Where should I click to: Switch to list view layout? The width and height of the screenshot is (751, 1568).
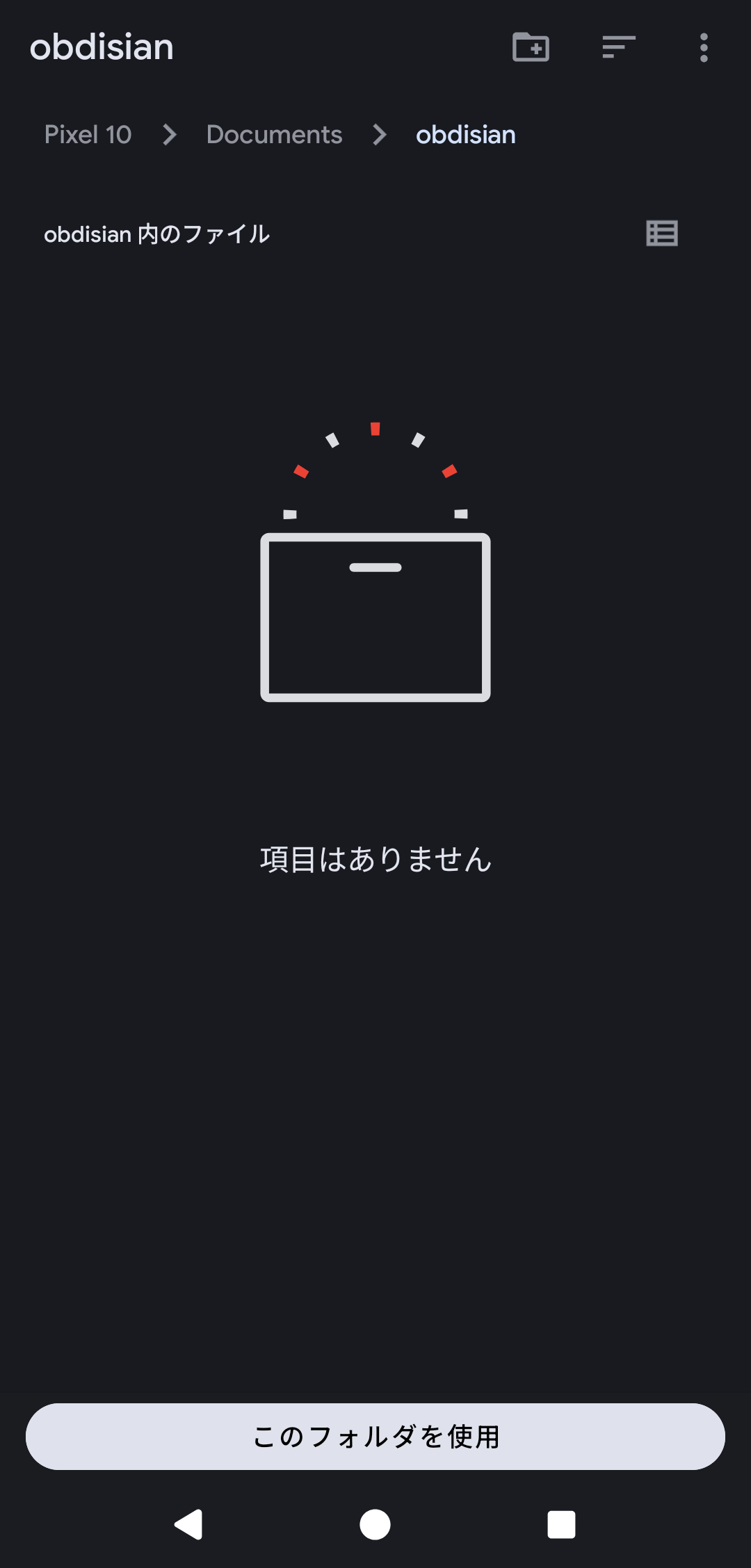(661, 234)
